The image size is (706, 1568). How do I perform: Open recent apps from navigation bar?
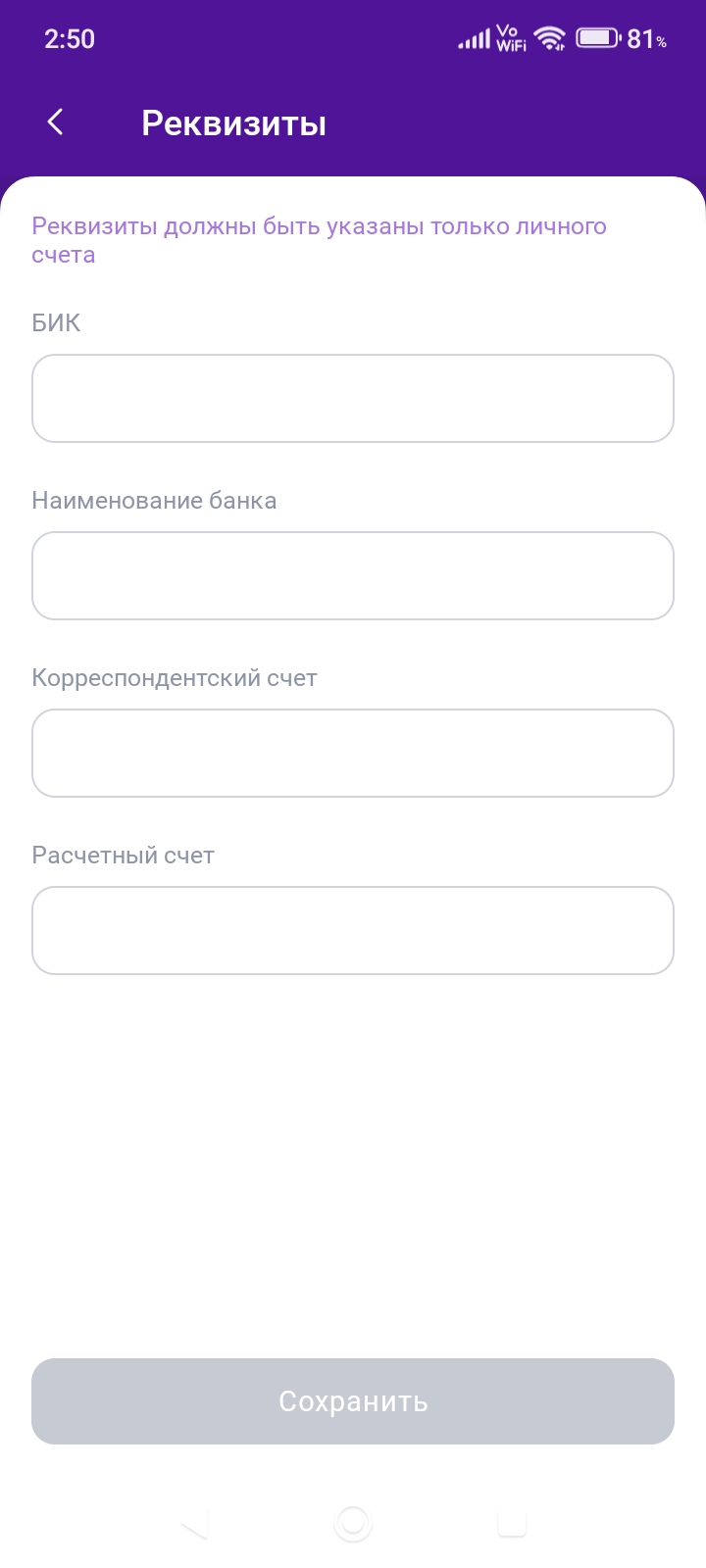point(512,1524)
